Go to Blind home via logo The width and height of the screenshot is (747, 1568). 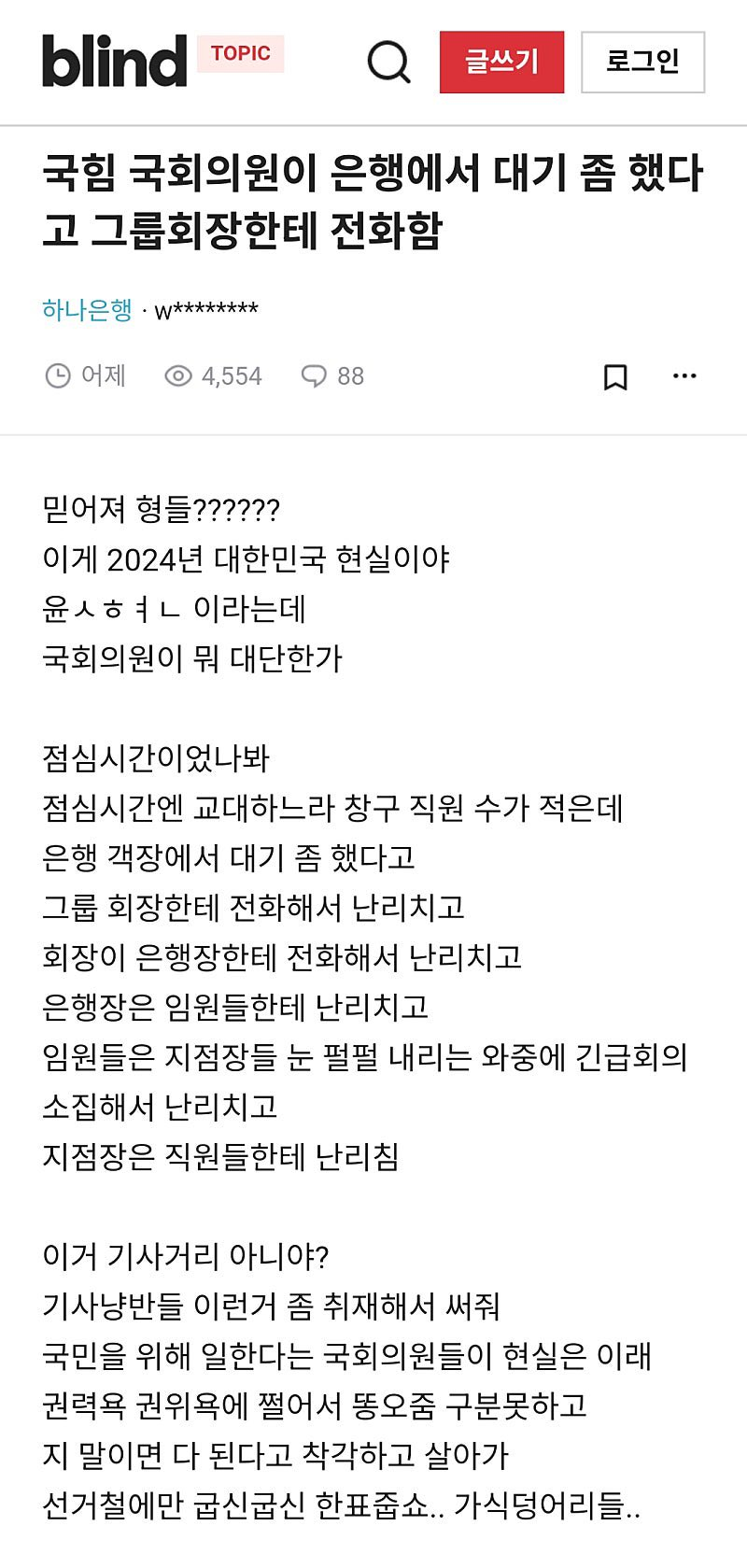[114, 62]
